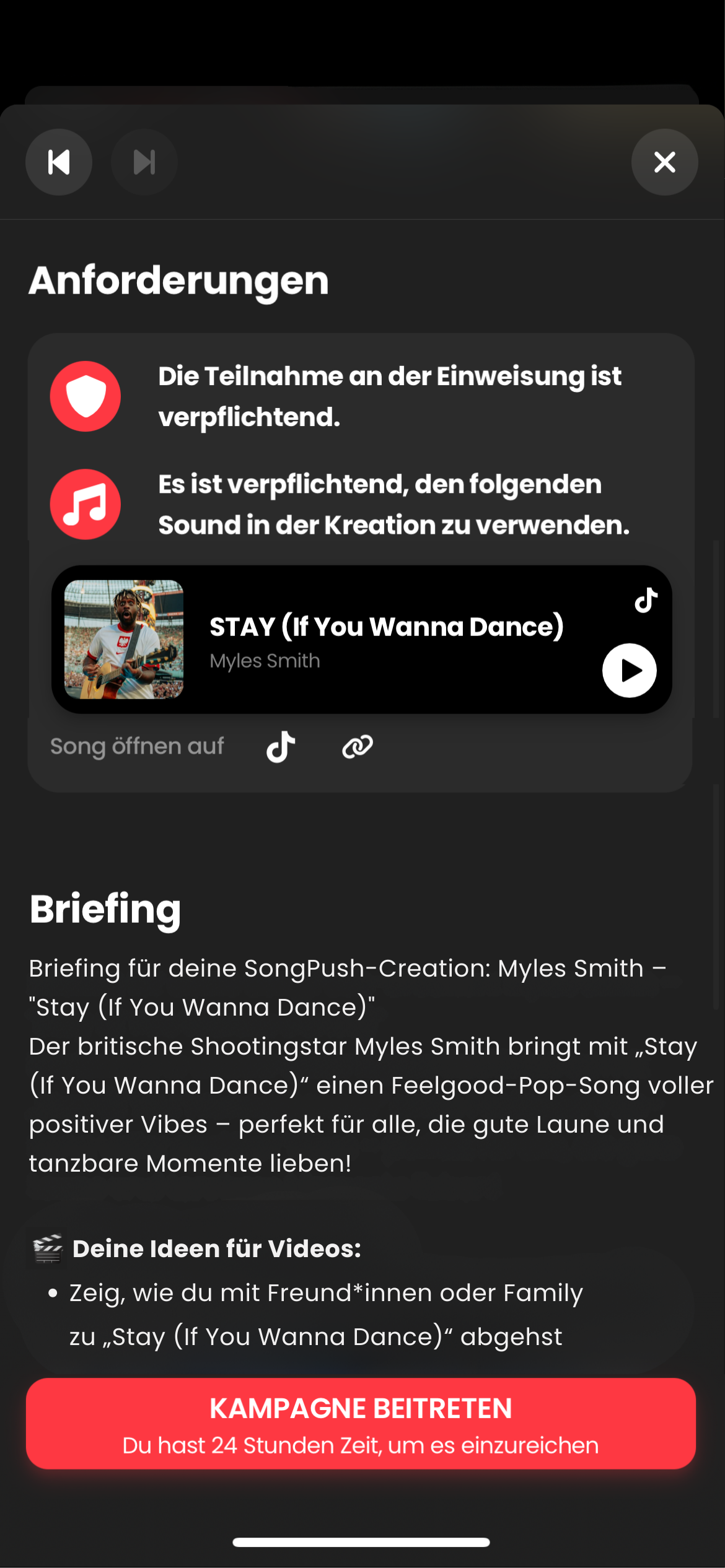Skip to the next campaign
This screenshot has width=725, height=1568.
tap(144, 162)
